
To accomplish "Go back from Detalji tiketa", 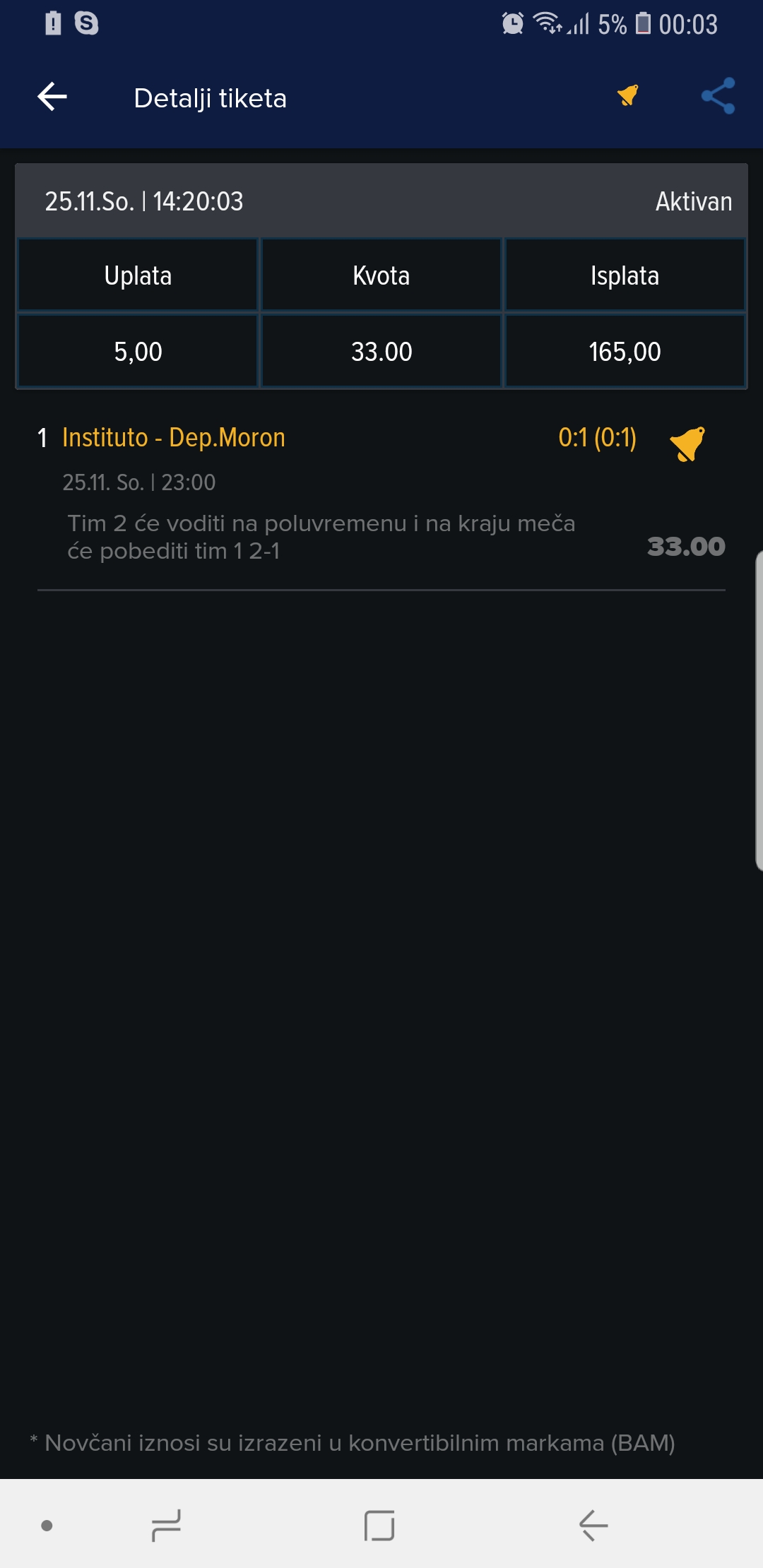I will (x=52, y=97).
